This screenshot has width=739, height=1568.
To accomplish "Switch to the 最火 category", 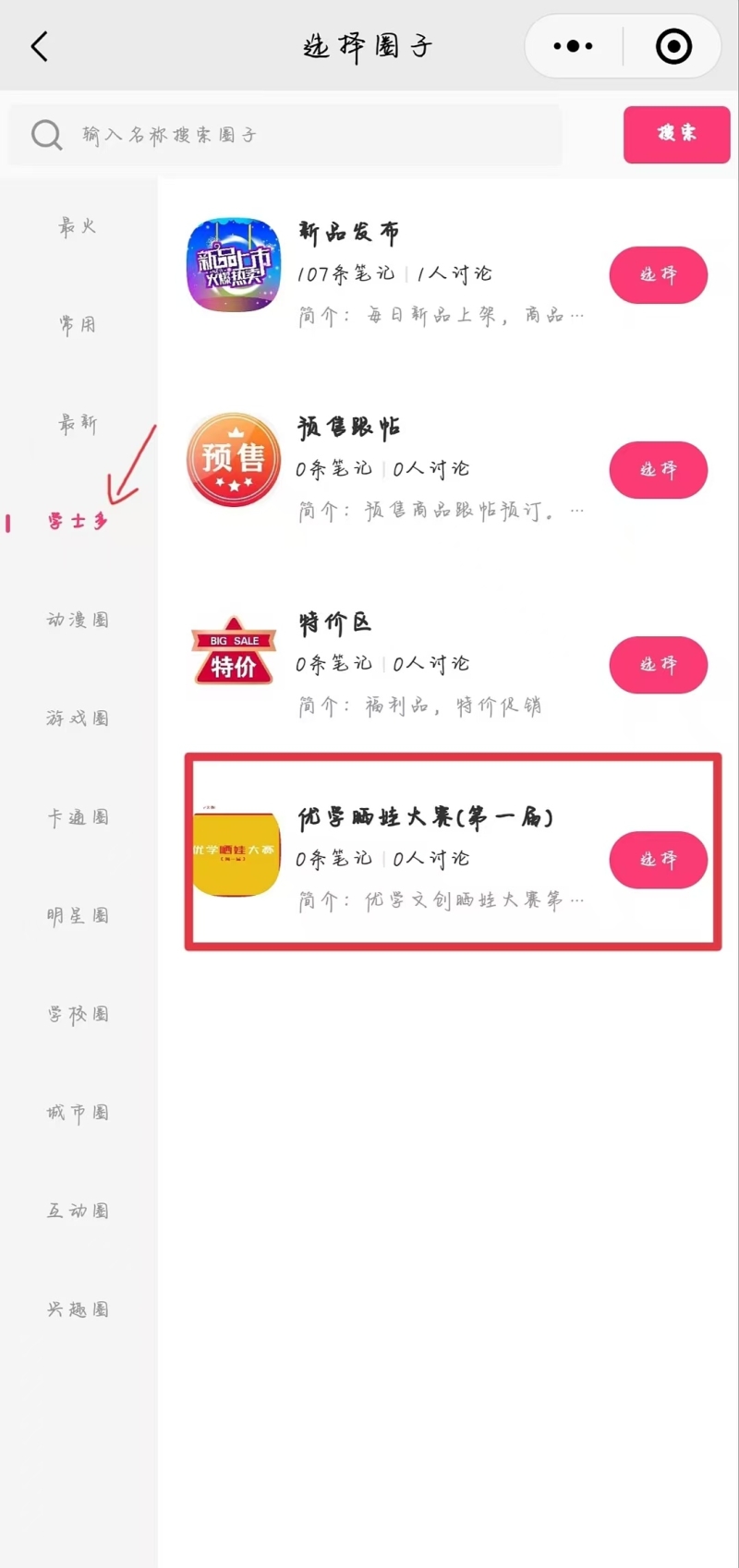I will point(78,226).
